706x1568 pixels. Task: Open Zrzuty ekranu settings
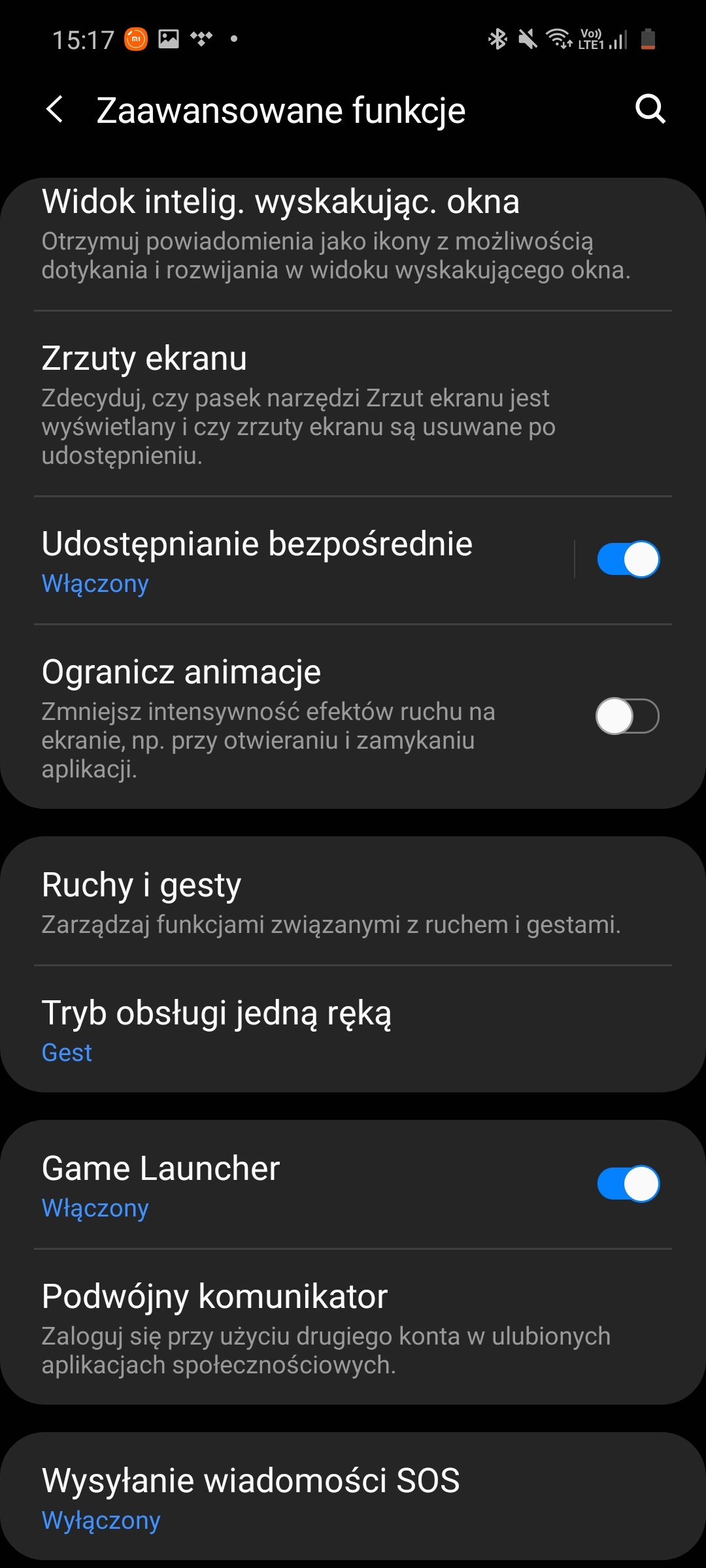(x=353, y=404)
